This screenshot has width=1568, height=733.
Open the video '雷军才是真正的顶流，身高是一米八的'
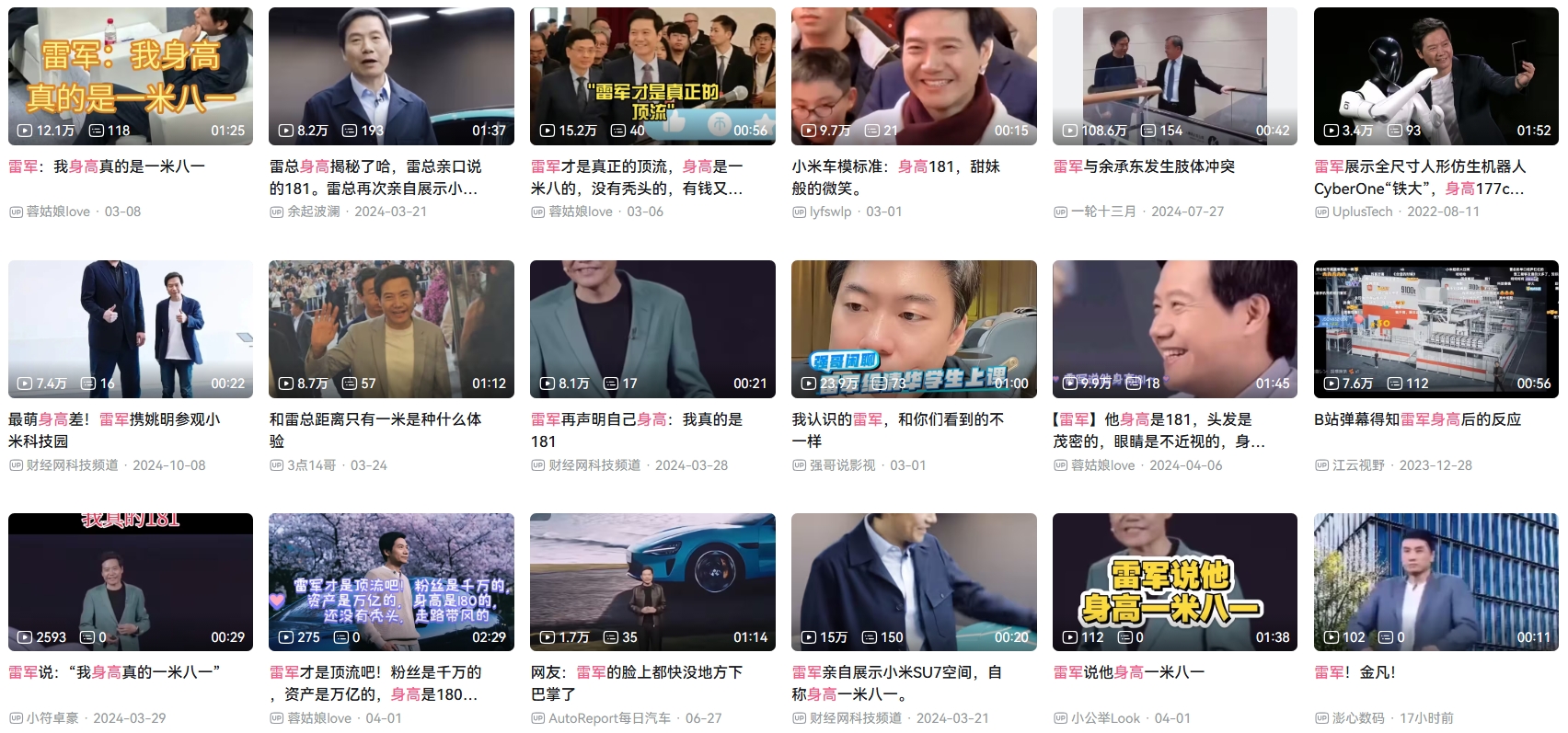point(652,75)
